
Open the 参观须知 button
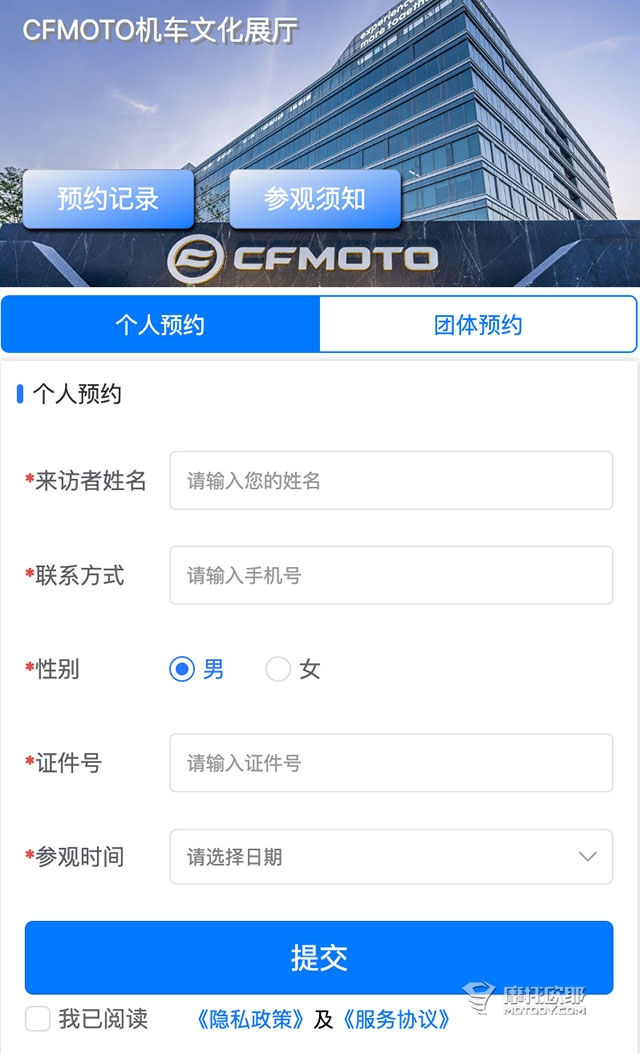click(x=315, y=199)
